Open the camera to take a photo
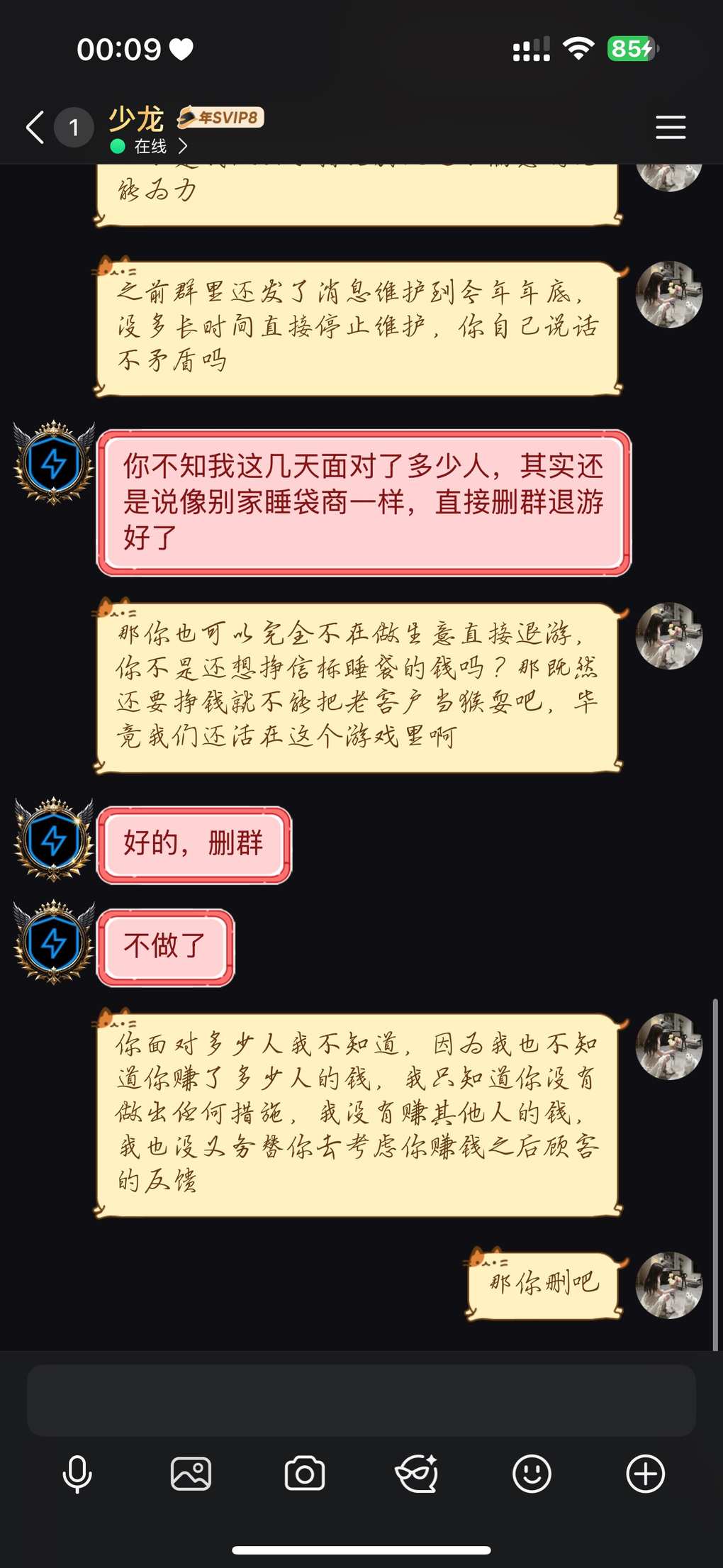723x1568 pixels. [x=305, y=1474]
